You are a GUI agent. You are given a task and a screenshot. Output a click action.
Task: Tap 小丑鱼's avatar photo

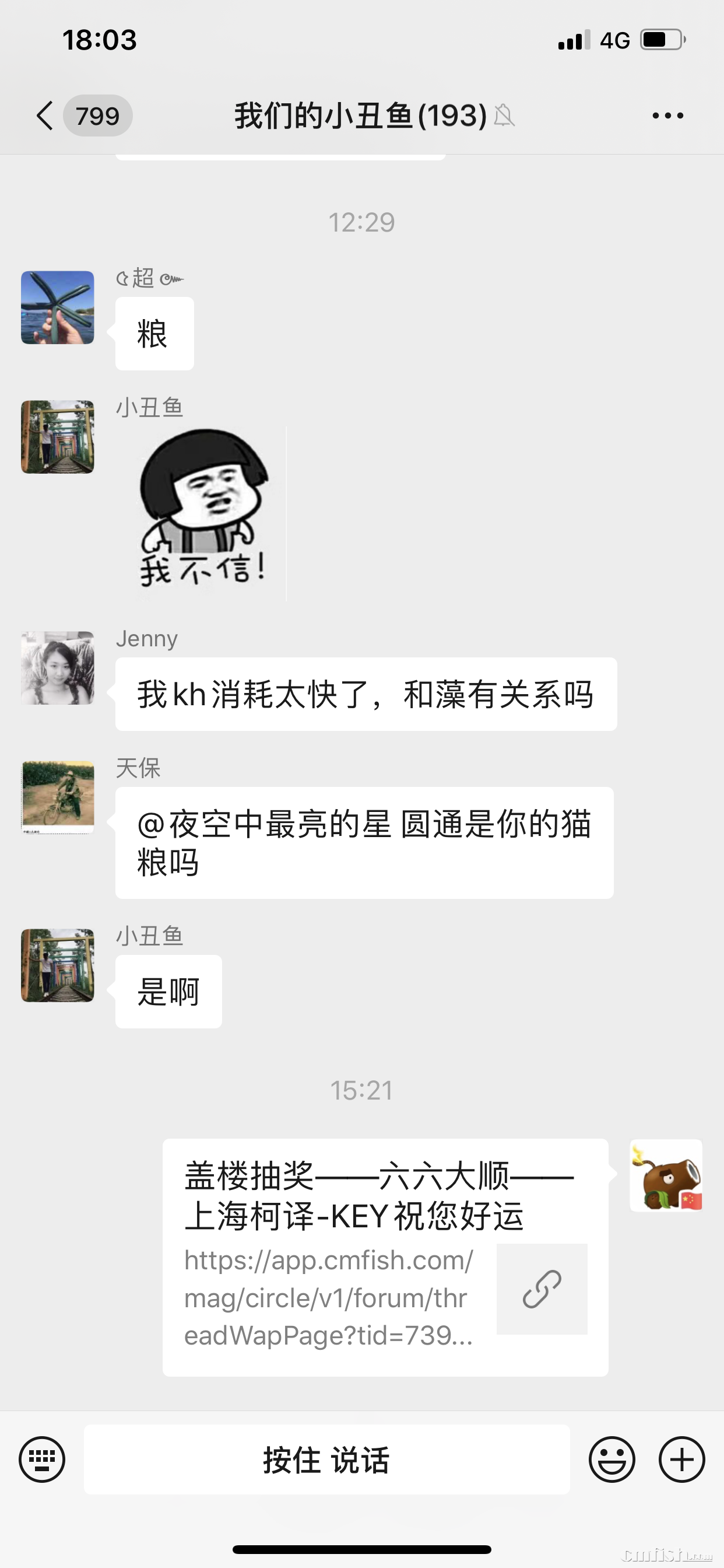tap(57, 437)
